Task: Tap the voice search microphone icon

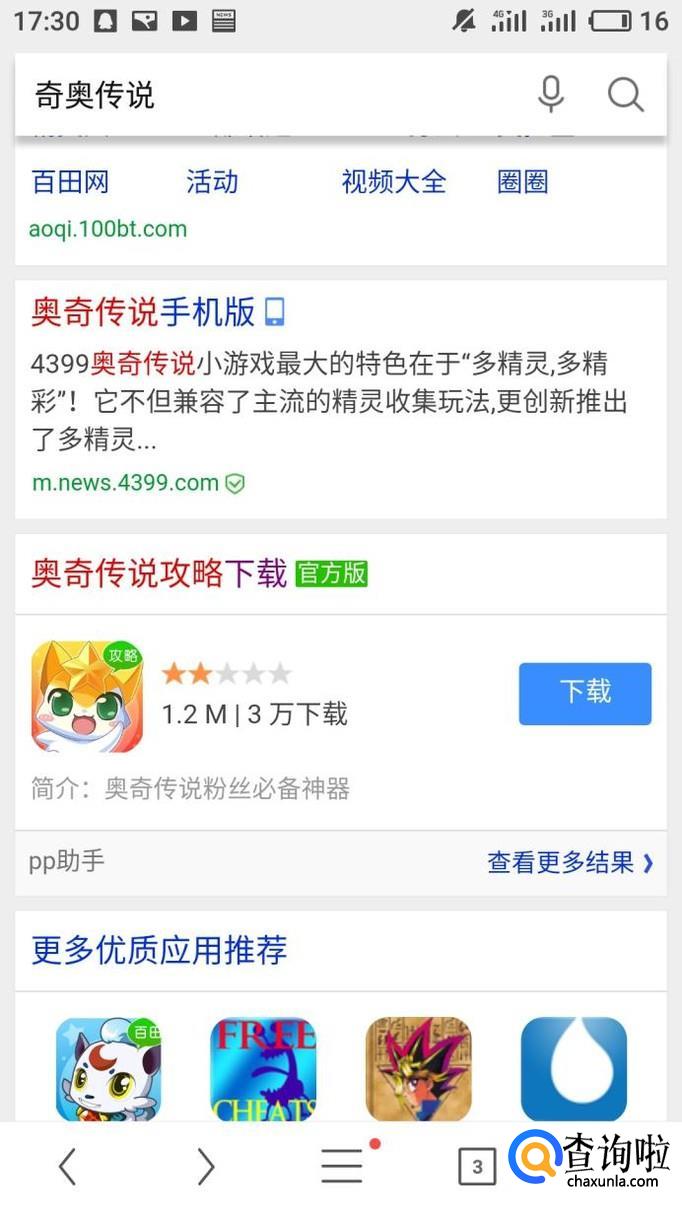Action: pos(551,95)
